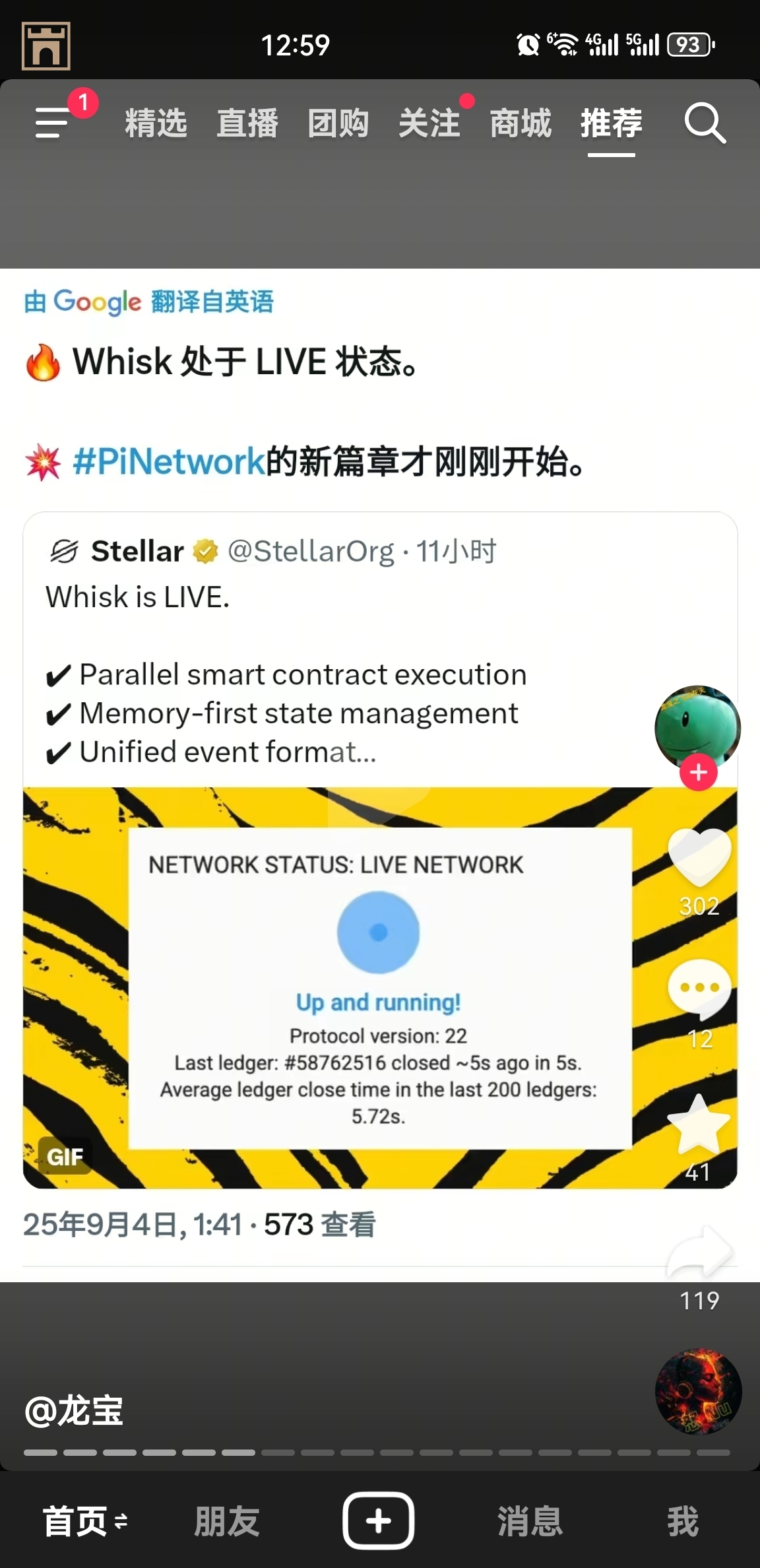Viewport: 760px width, 1568px height.
Task: Like this post with the heart icon
Action: coord(699,857)
